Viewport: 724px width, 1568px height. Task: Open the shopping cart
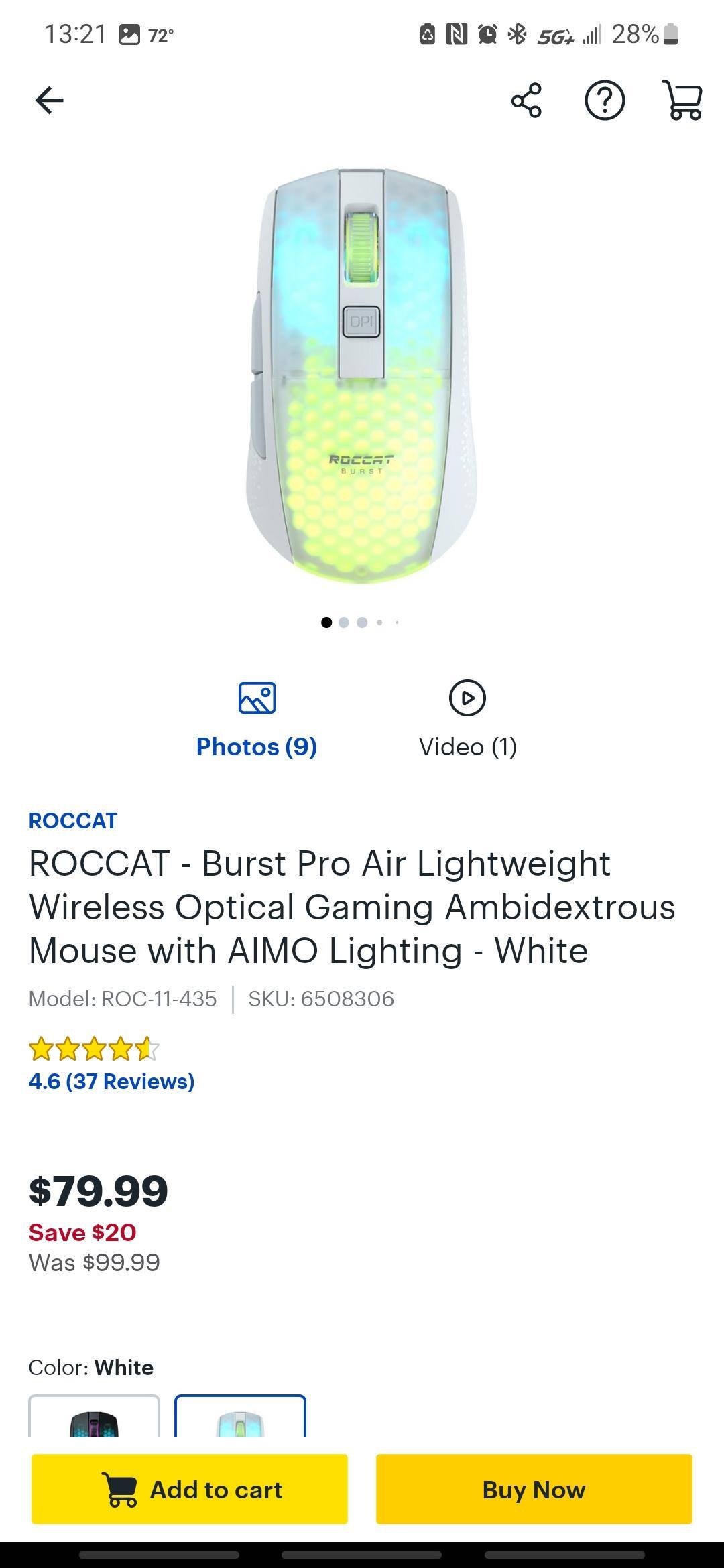coord(682,101)
